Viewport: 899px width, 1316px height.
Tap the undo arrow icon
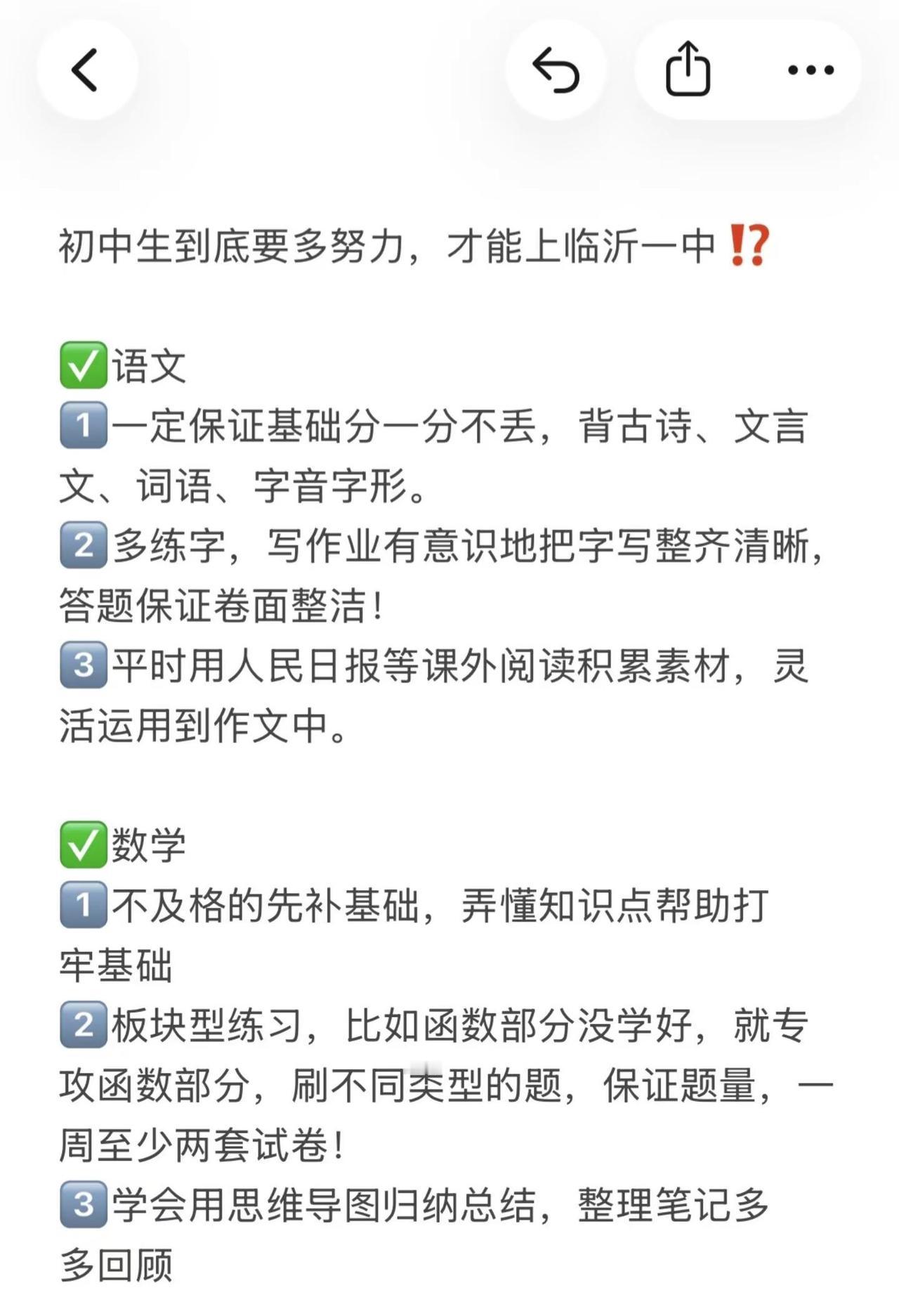(x=556, y=70)
